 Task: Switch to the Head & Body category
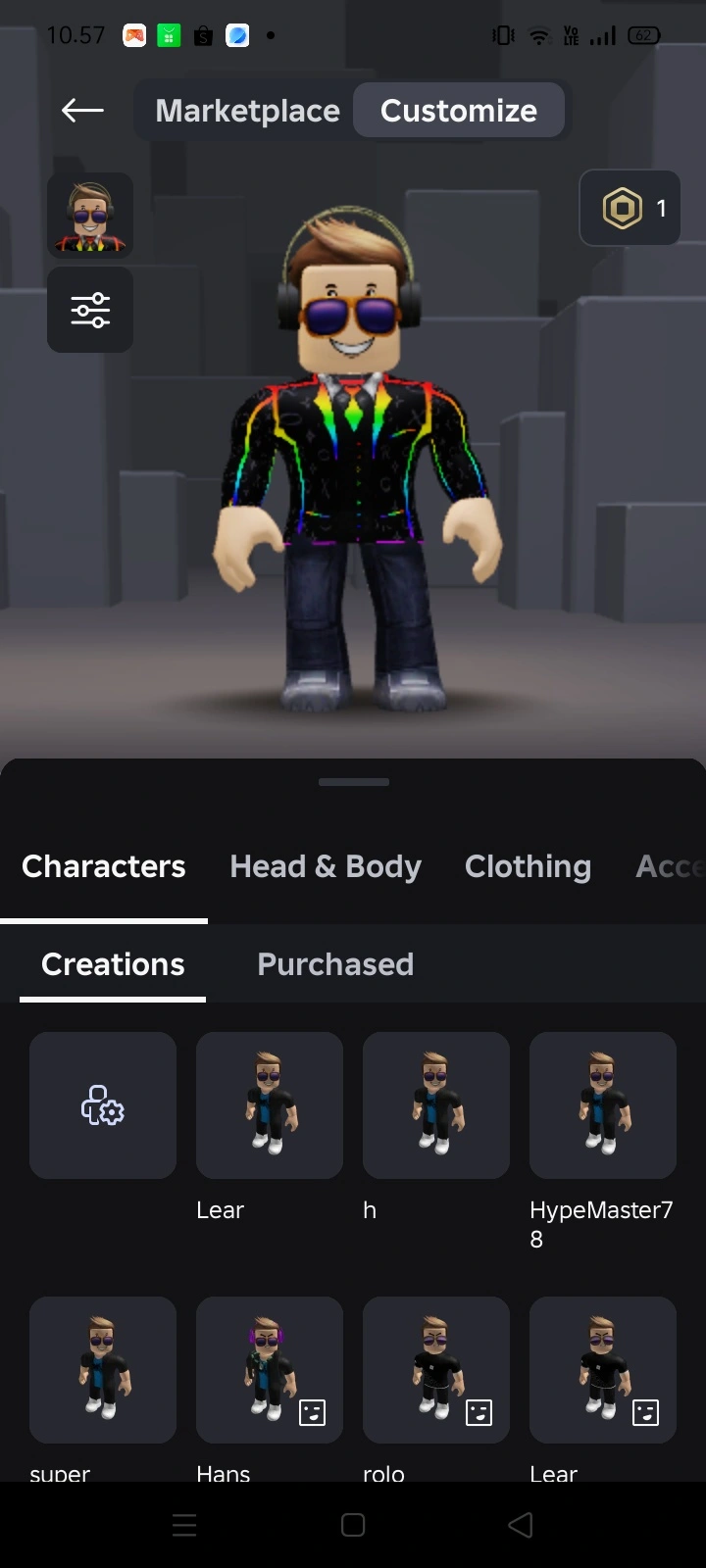click(326, 866)
